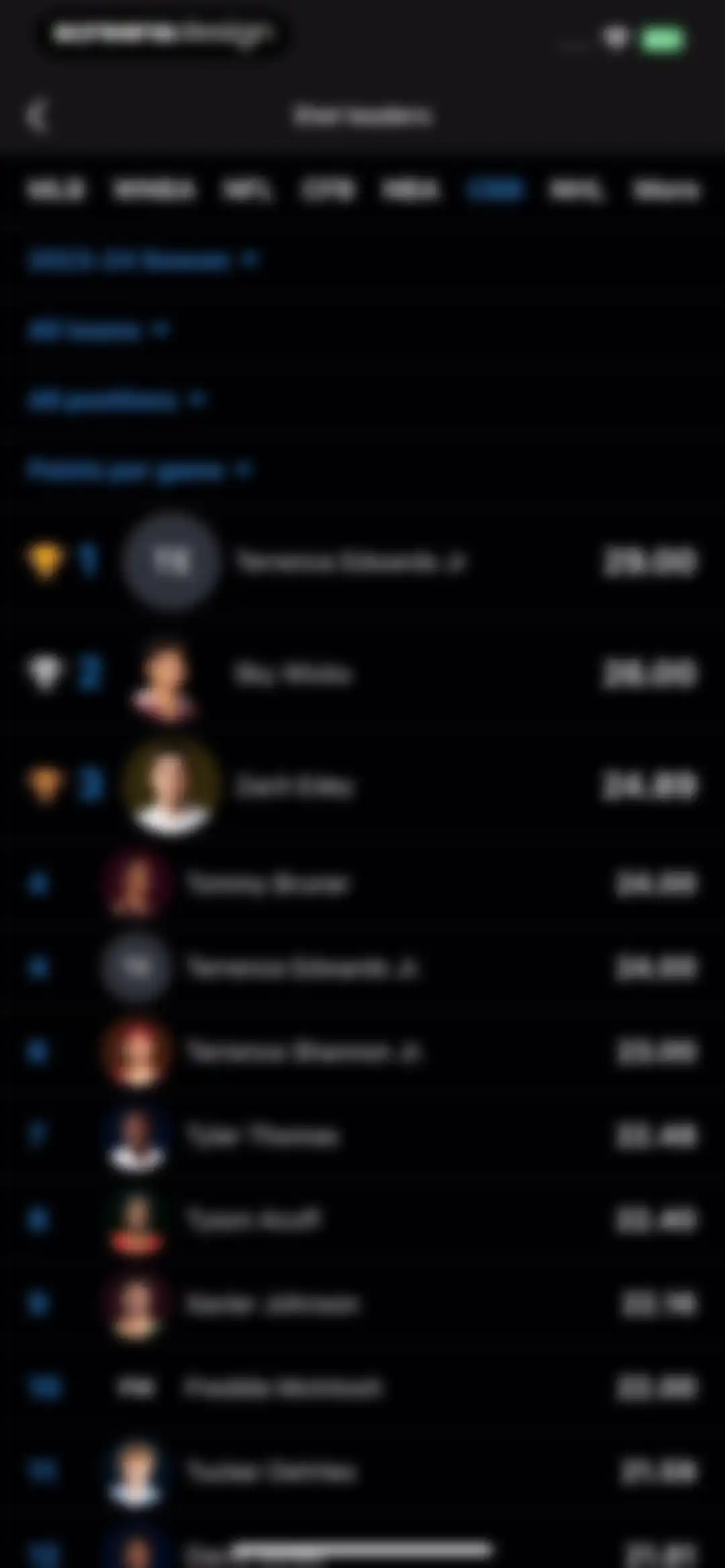725x1568 pixels.
Task: Switch to the CFB tab
Action: pyautogui.click(x=328, y=191)
